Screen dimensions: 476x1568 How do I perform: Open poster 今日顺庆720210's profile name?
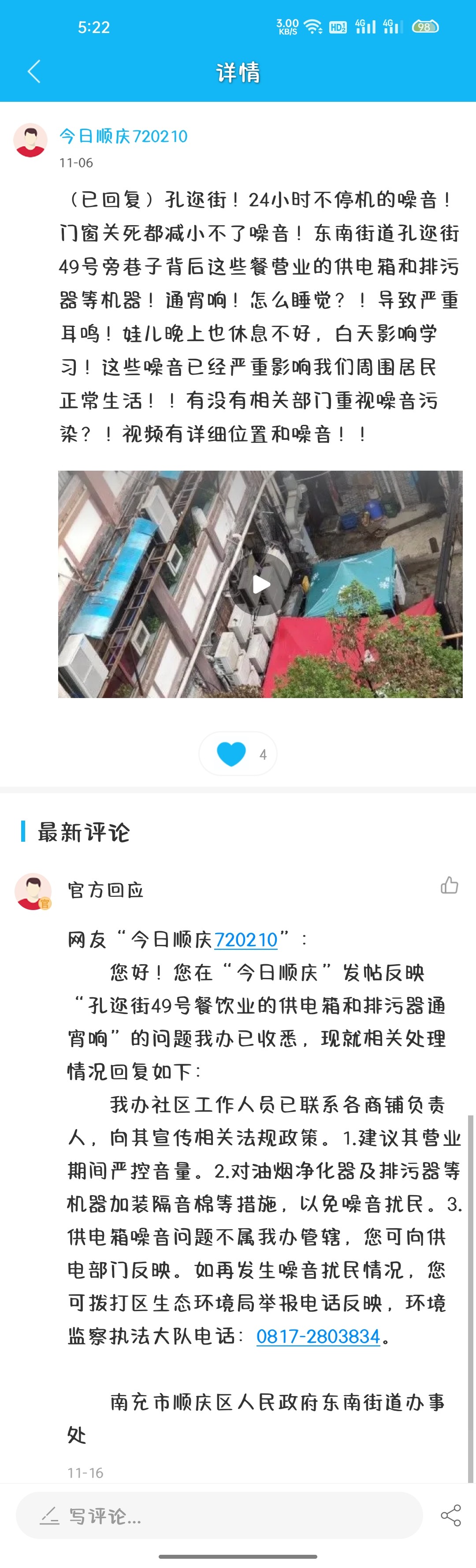pos(123,136)
